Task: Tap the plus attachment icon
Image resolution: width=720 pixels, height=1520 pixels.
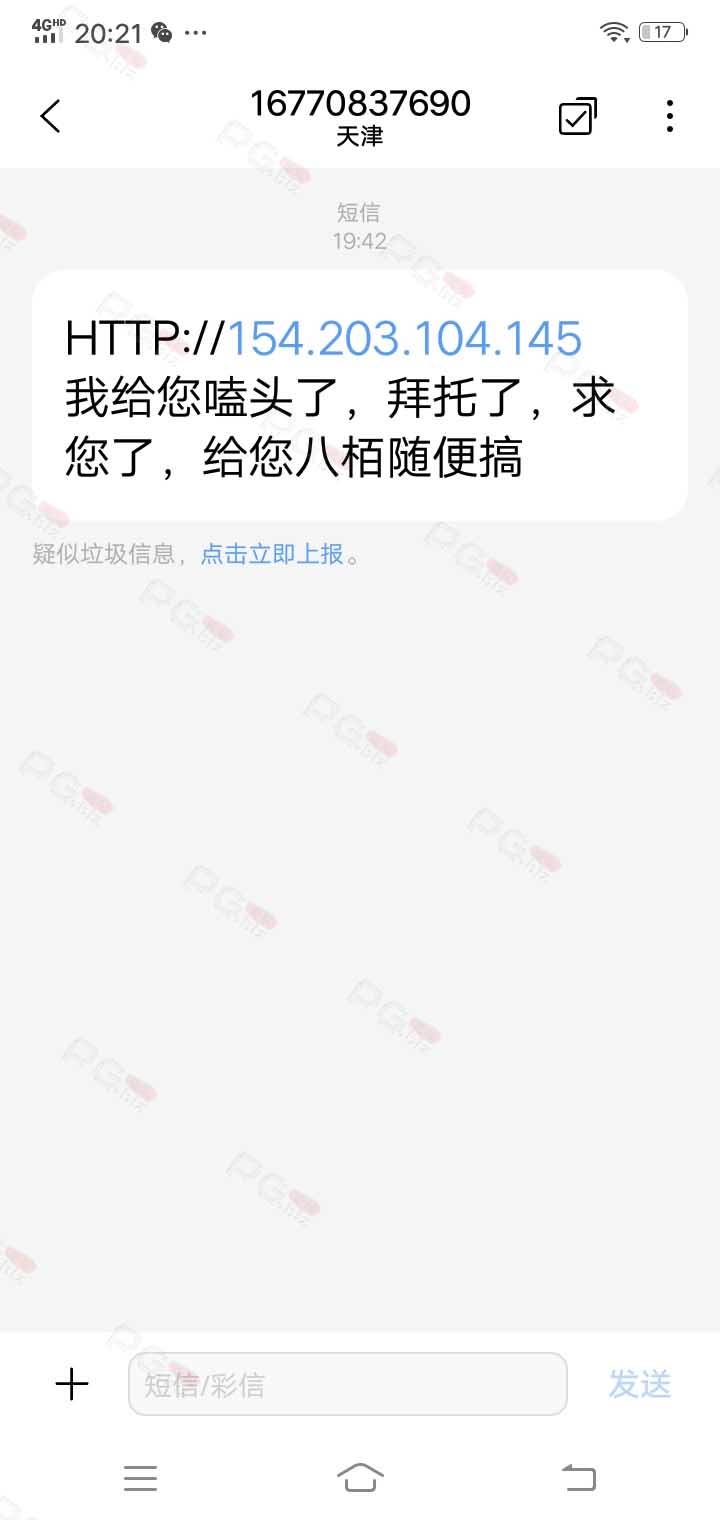Action: [x=72, y=1384]
